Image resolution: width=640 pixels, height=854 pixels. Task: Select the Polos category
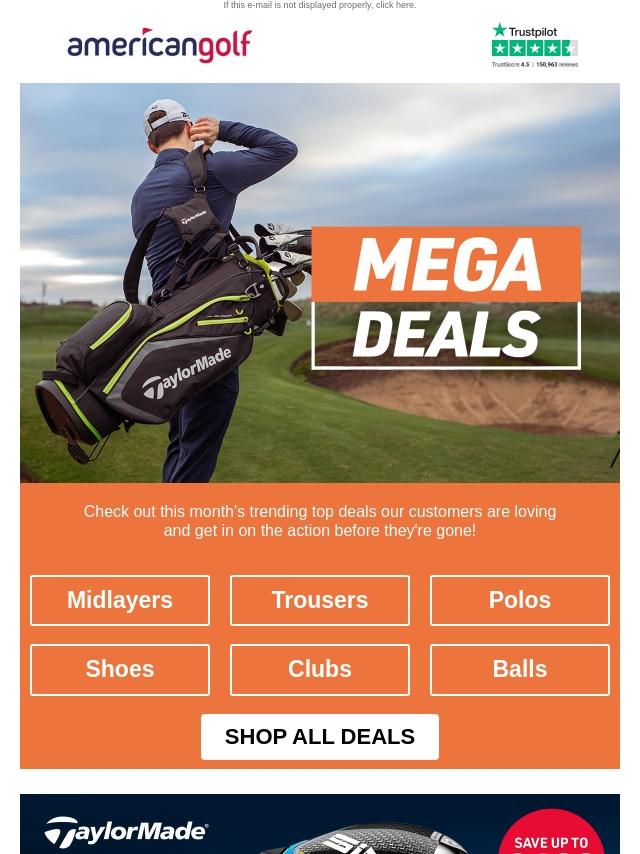coord(520,600)
